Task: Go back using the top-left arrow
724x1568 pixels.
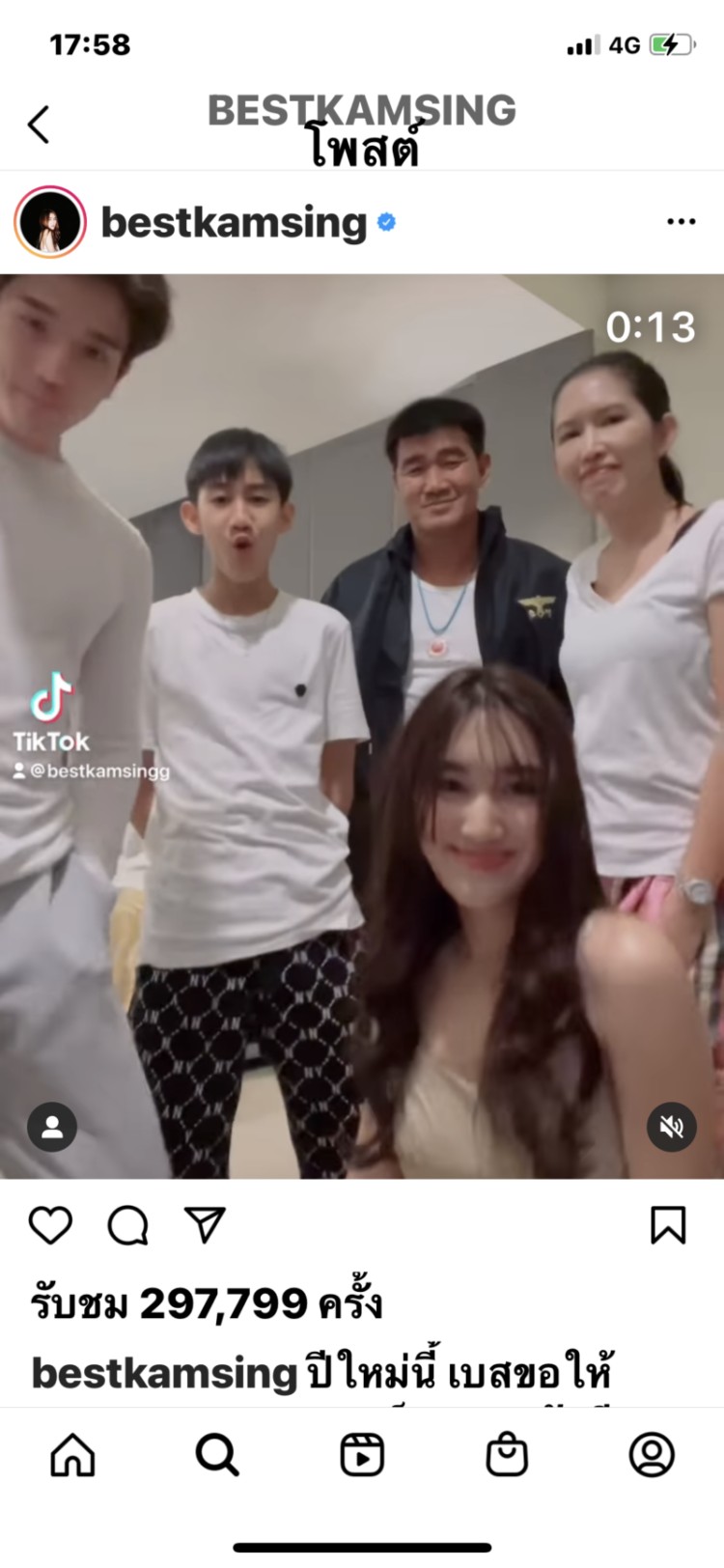Action: pos(39,125)
